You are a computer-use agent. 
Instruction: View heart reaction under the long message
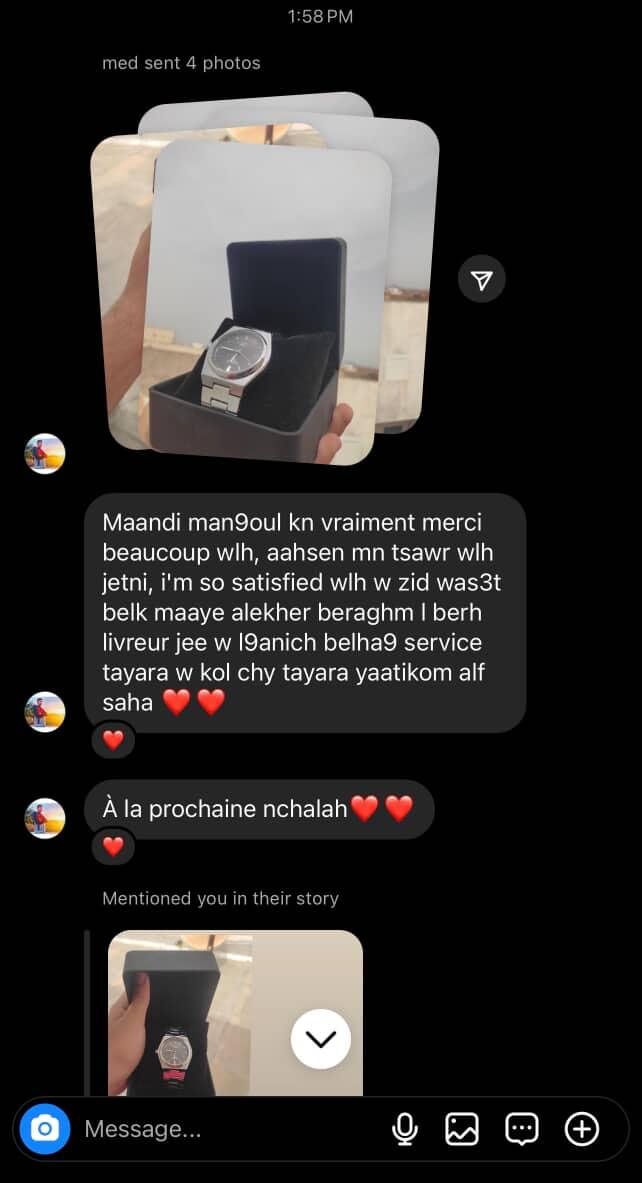[113, 741]
